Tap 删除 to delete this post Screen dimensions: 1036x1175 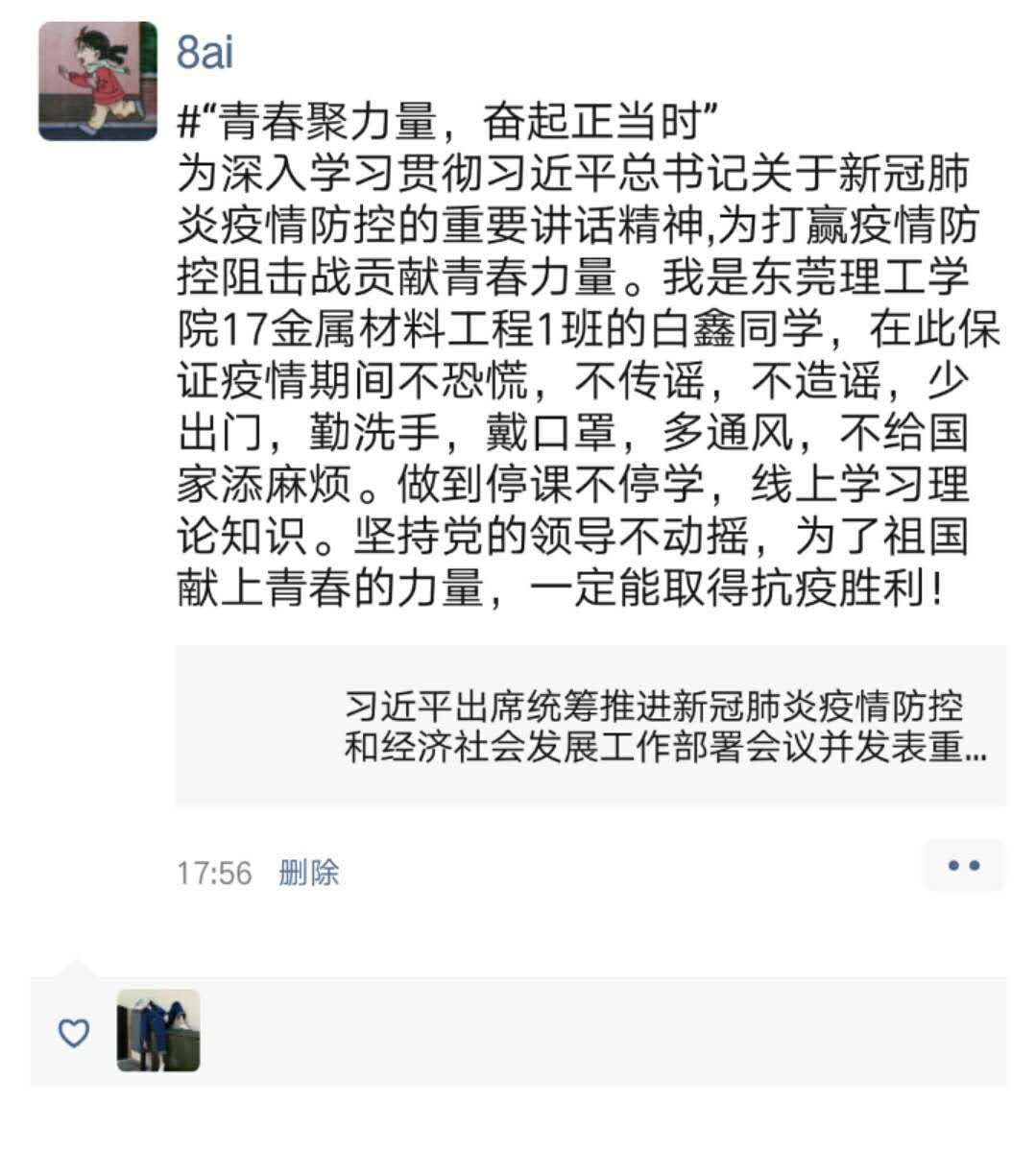(308, 873)
